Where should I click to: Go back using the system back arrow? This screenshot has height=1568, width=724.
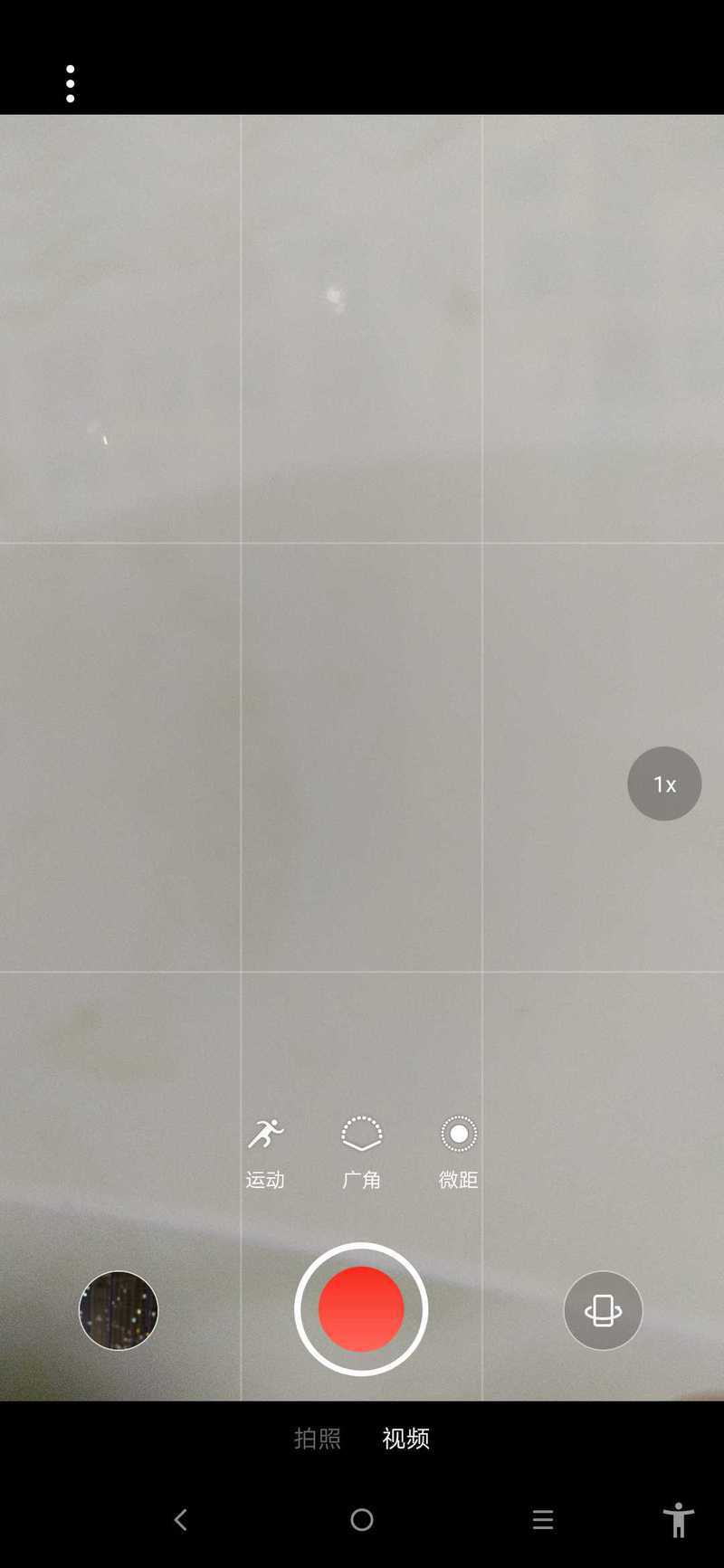[x=181, y=1519]
